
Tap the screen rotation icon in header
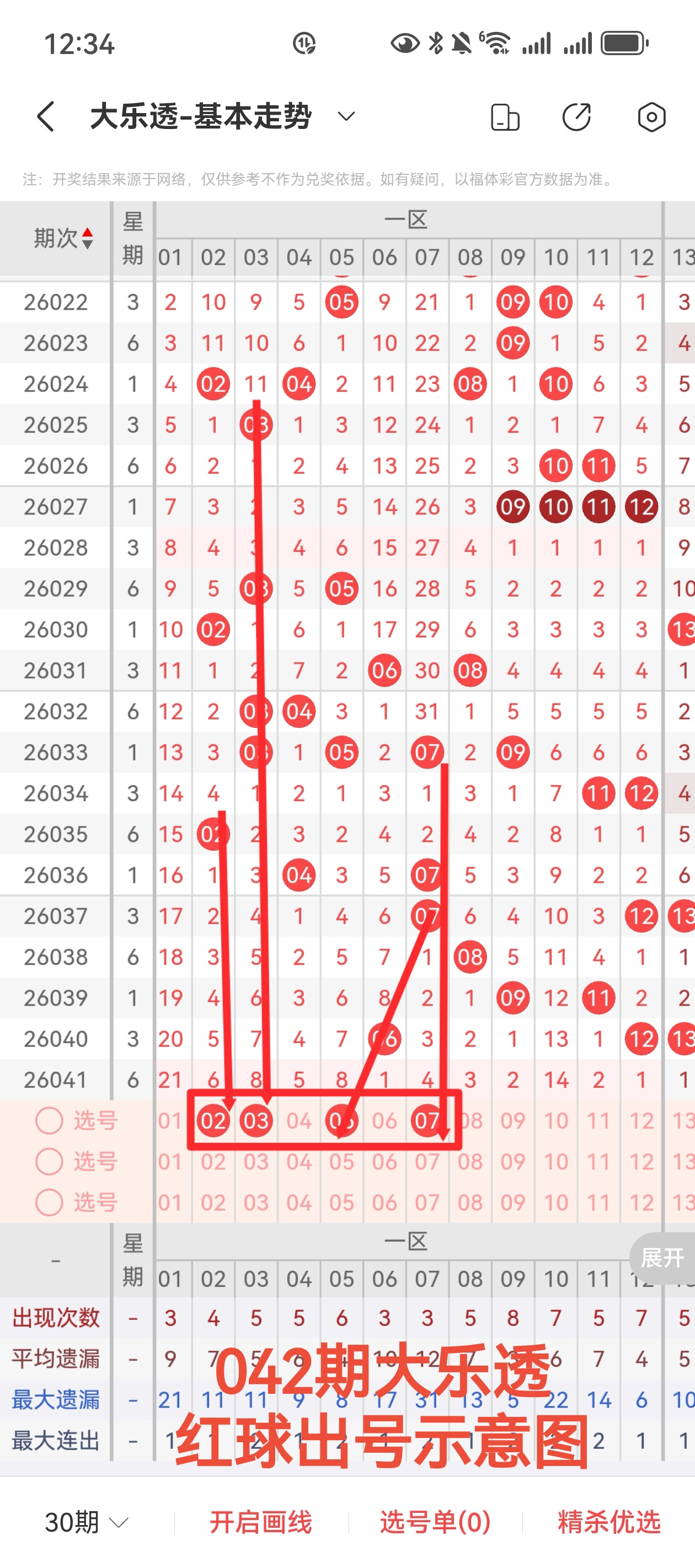point(505,117)
